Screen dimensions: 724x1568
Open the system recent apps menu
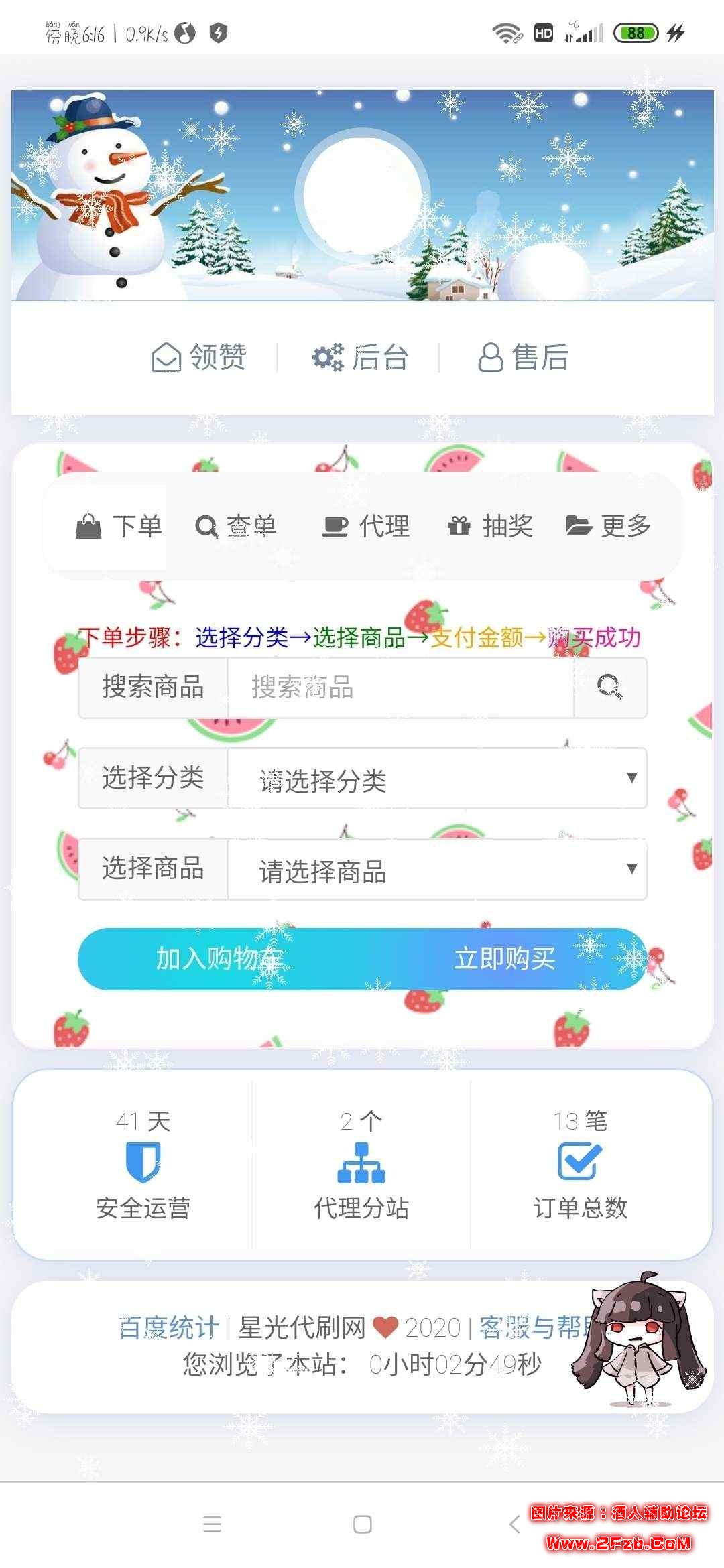click(x=212, y=1524)
